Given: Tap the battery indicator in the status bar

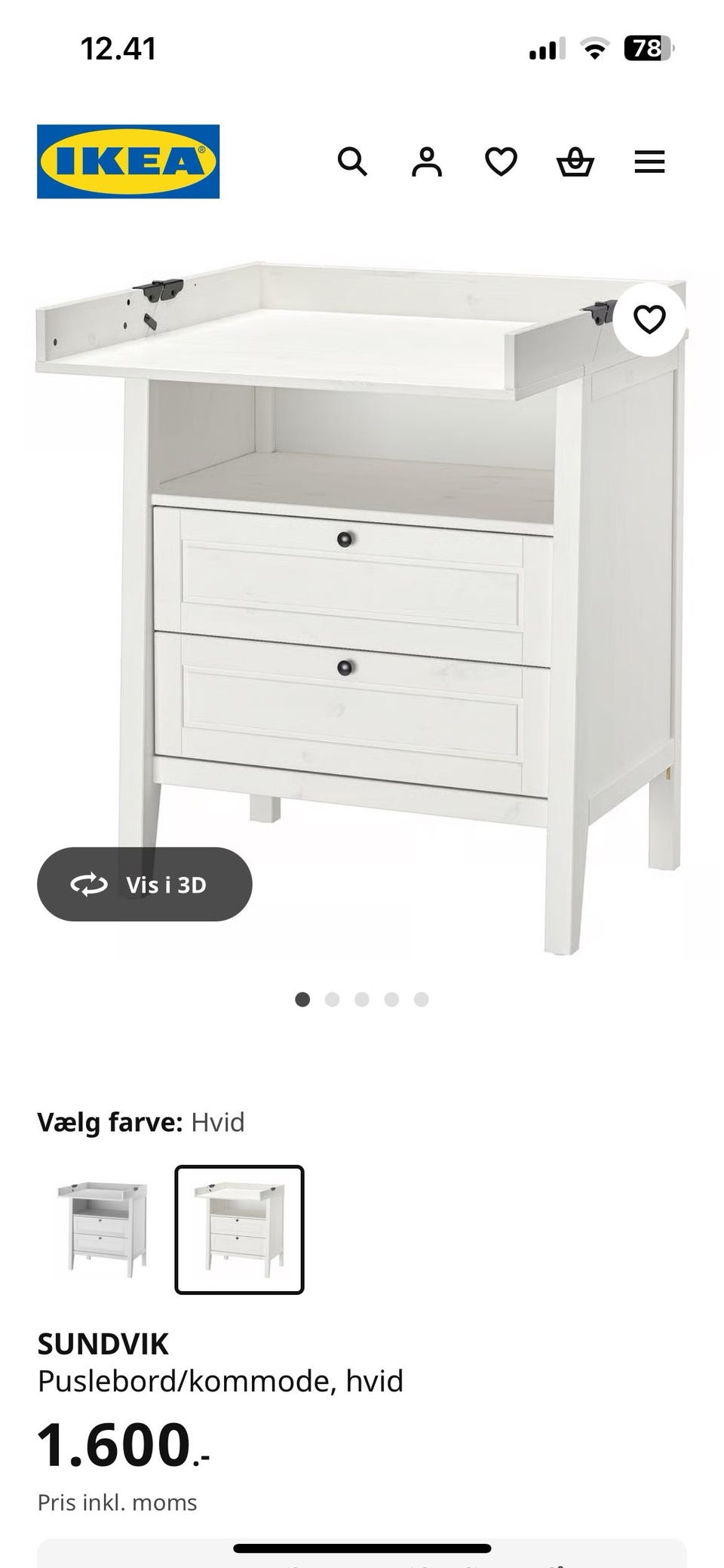Looking at the screenshot, I should (650, 48).
